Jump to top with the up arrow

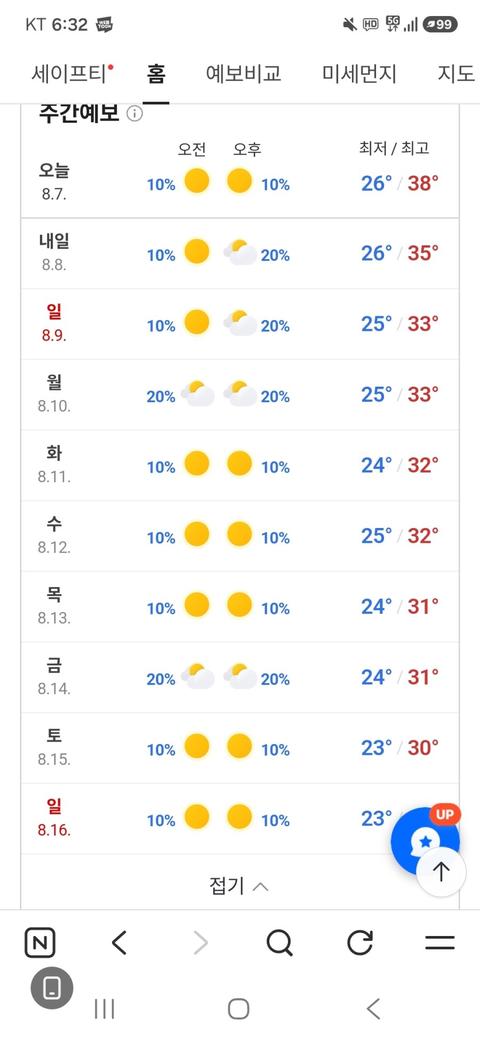pos(442,872)
